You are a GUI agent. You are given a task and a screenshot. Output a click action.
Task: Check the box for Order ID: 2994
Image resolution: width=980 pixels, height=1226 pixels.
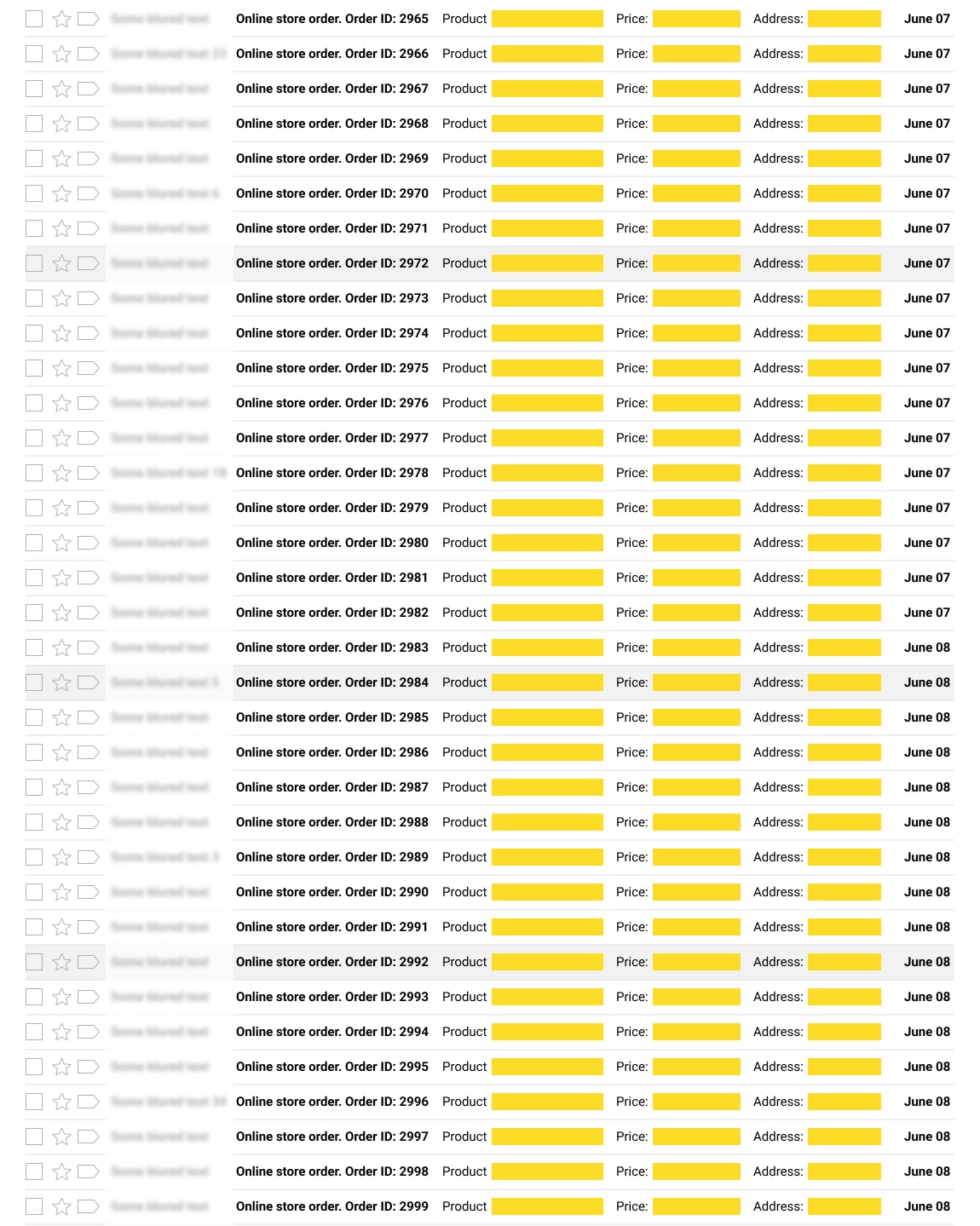tap(34, 1032)
